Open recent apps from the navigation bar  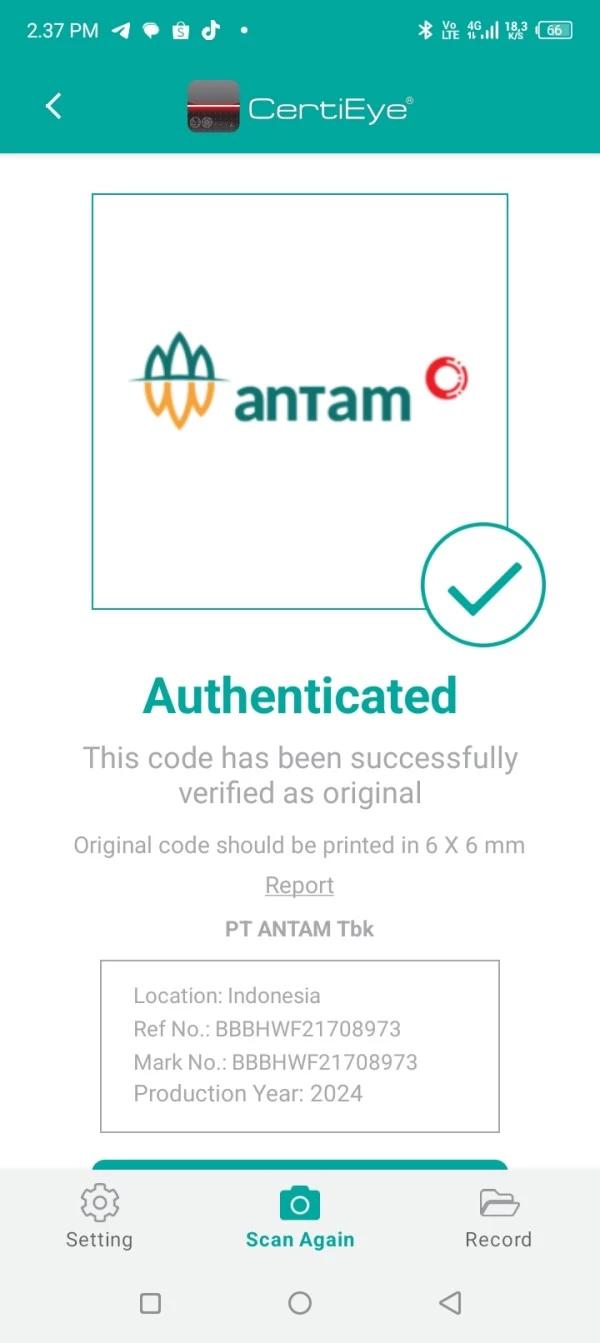[150, 1303]
